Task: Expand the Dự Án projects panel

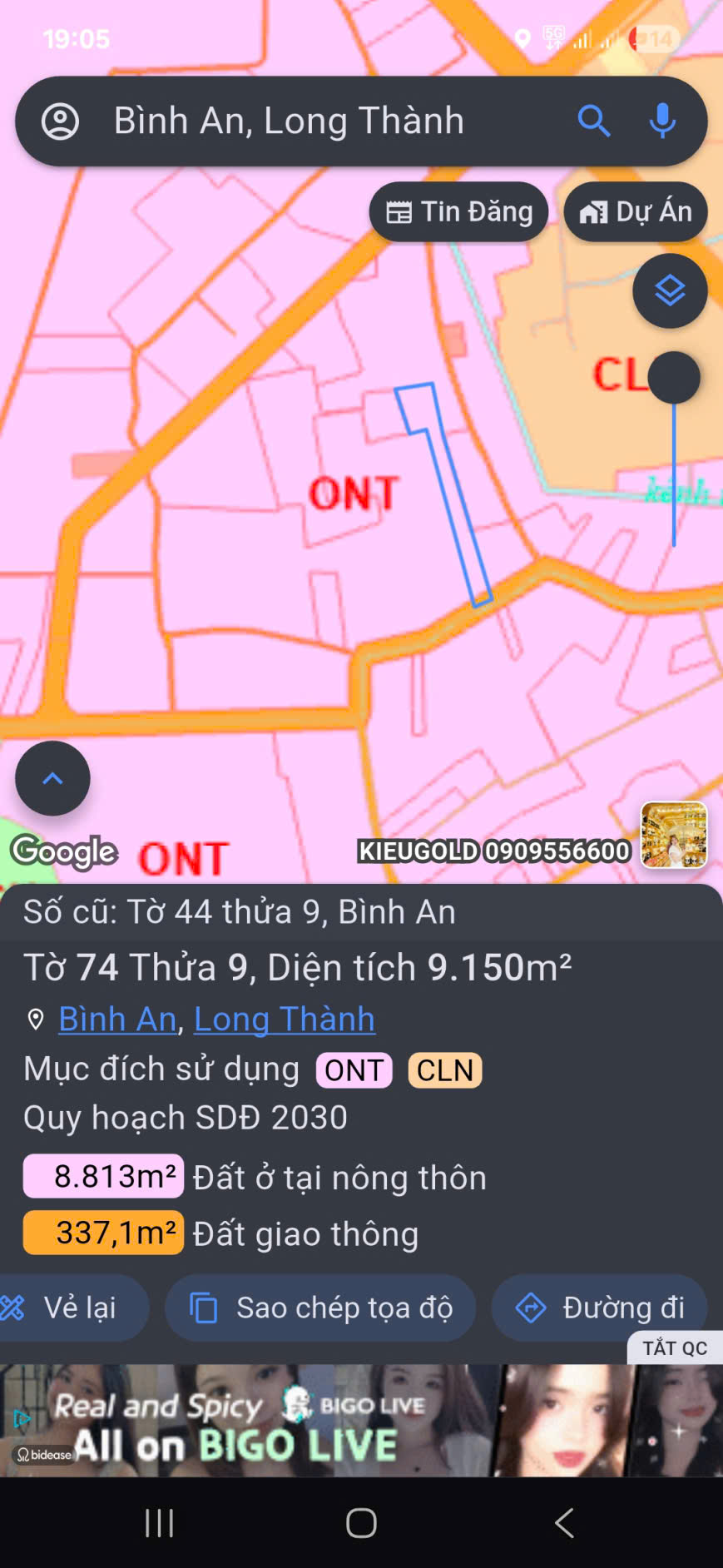Action: pyautogui.click(x=635, y=211)
